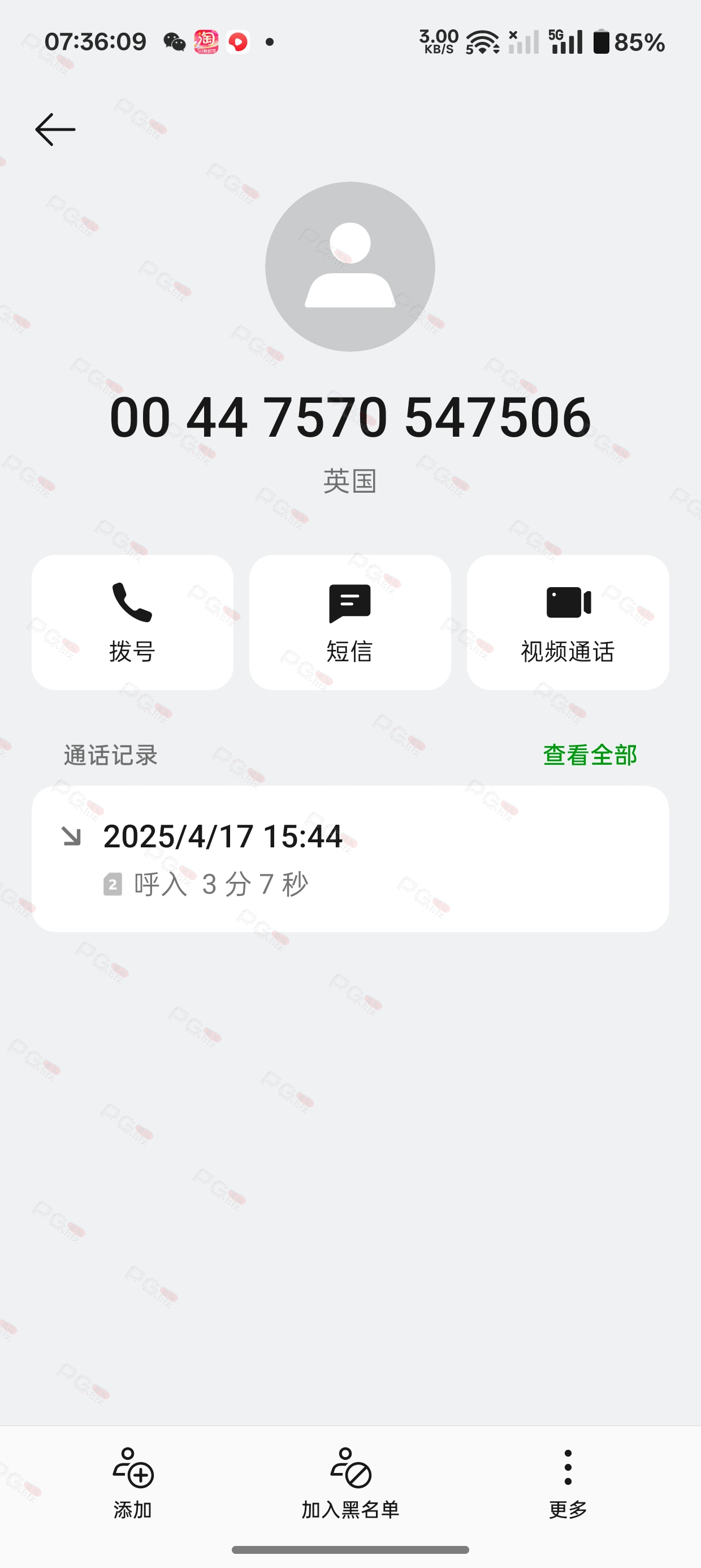Add number to contacts with 添加
Image resolution: width=701 pixels, height=1568 pixels.
tap(133, 1483)
